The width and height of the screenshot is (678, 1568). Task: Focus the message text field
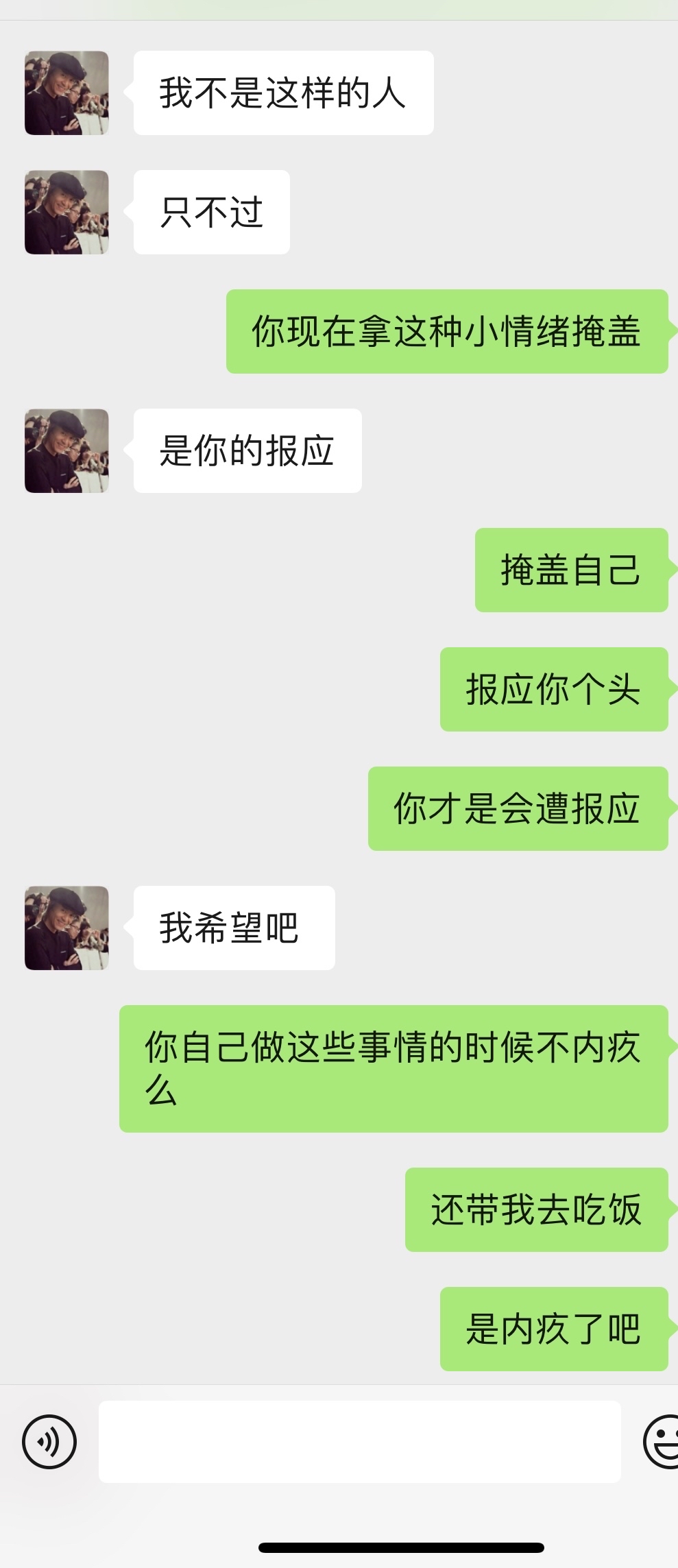click(x=359, y=1441)
